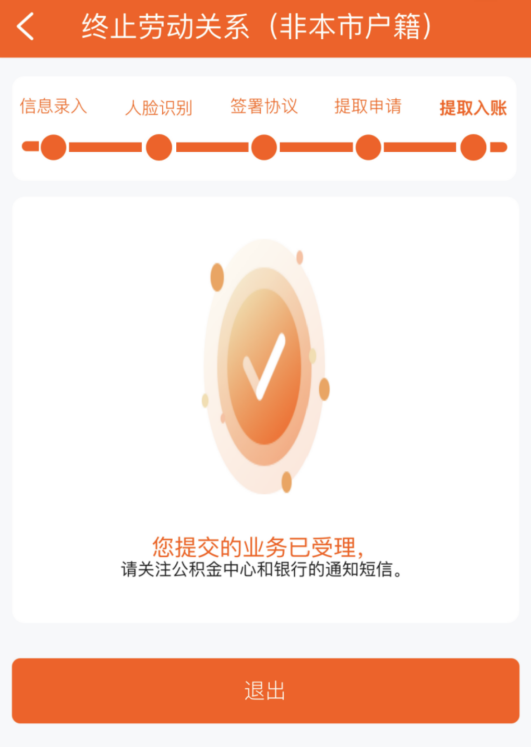The image size is (531, 747).
Task: Tap the 退出 button to exit
Action: click(x=265, y=690)
